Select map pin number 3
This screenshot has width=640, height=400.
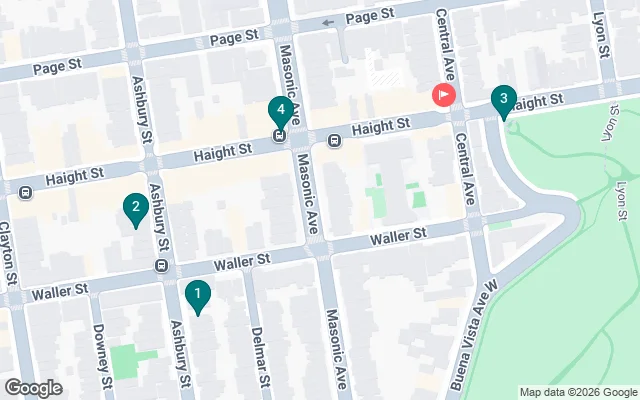(504, 99)
